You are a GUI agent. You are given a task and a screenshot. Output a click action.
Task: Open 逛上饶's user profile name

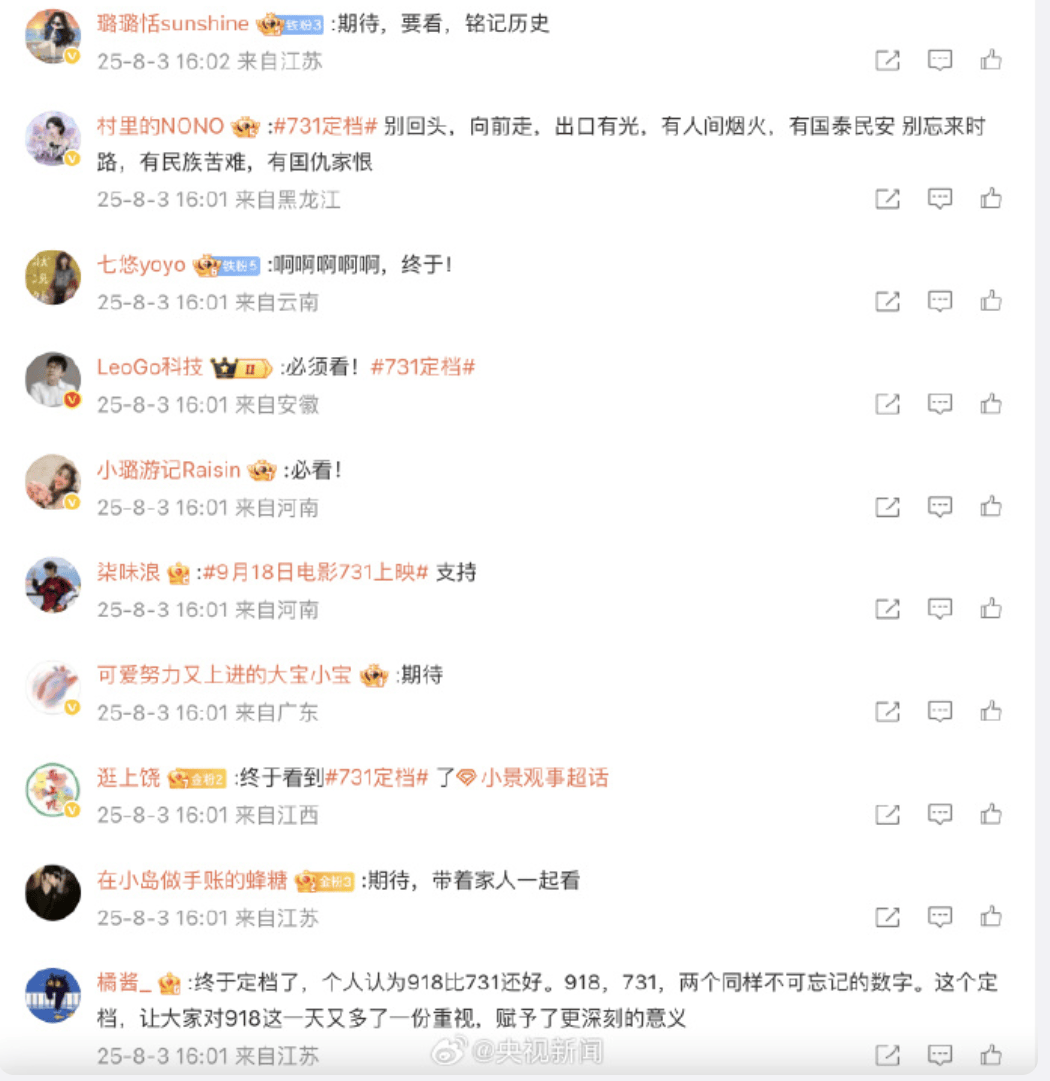(x=128, y=778)
